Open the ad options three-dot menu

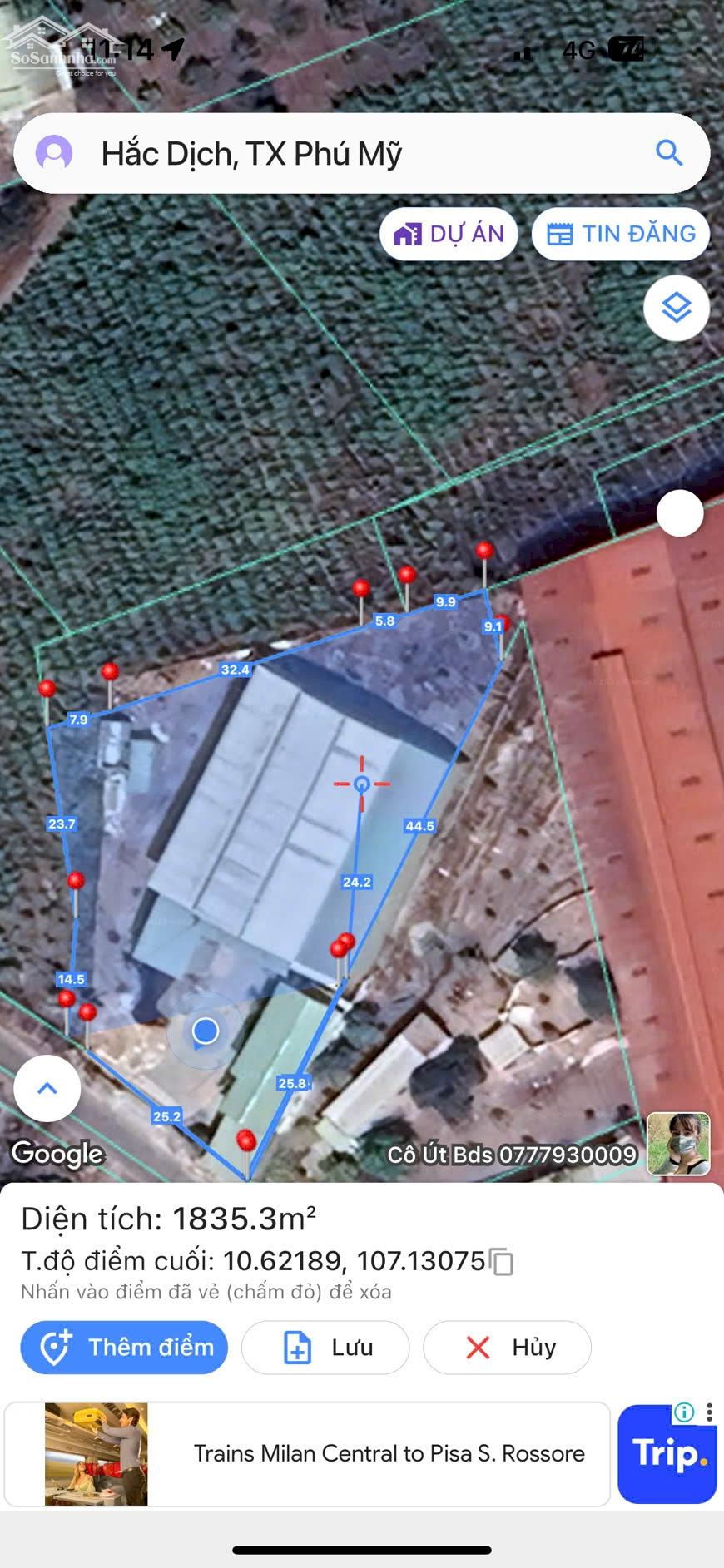[709, 1412]
